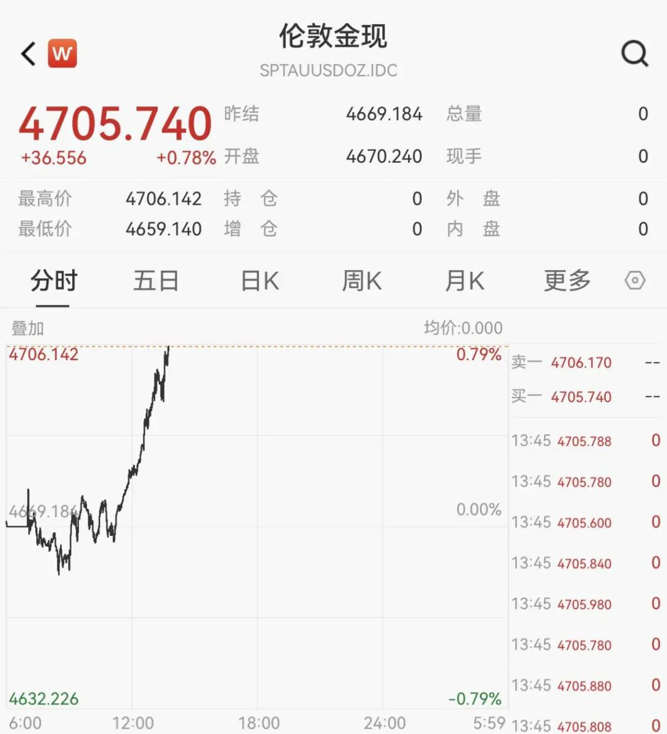Switch to the 五日 chart tab
Image resolution: width=667 pixels, height=734 pixels.
tap(156, 281)
